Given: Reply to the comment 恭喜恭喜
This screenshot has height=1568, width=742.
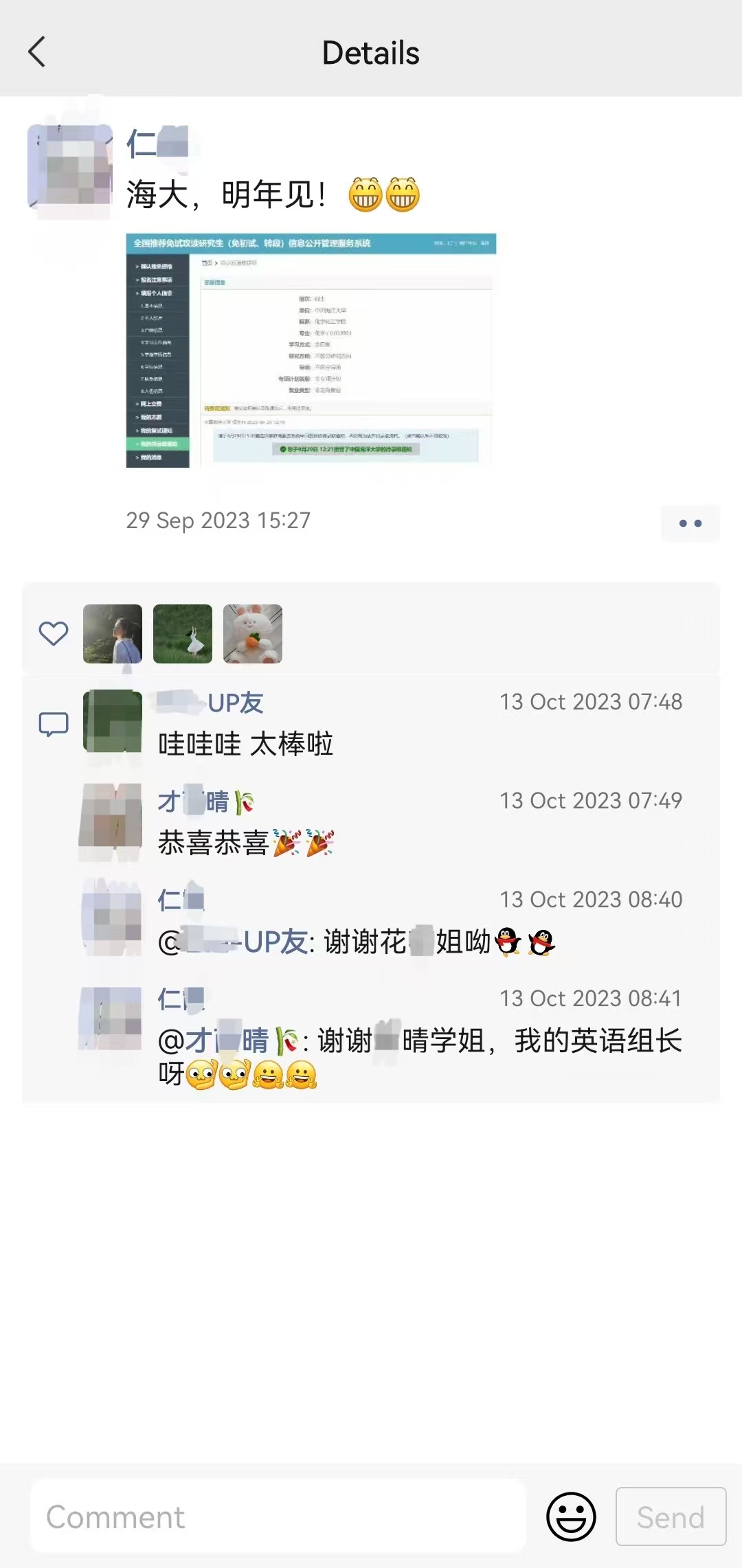Looking at the screenshot, I should tap(213, 843).
